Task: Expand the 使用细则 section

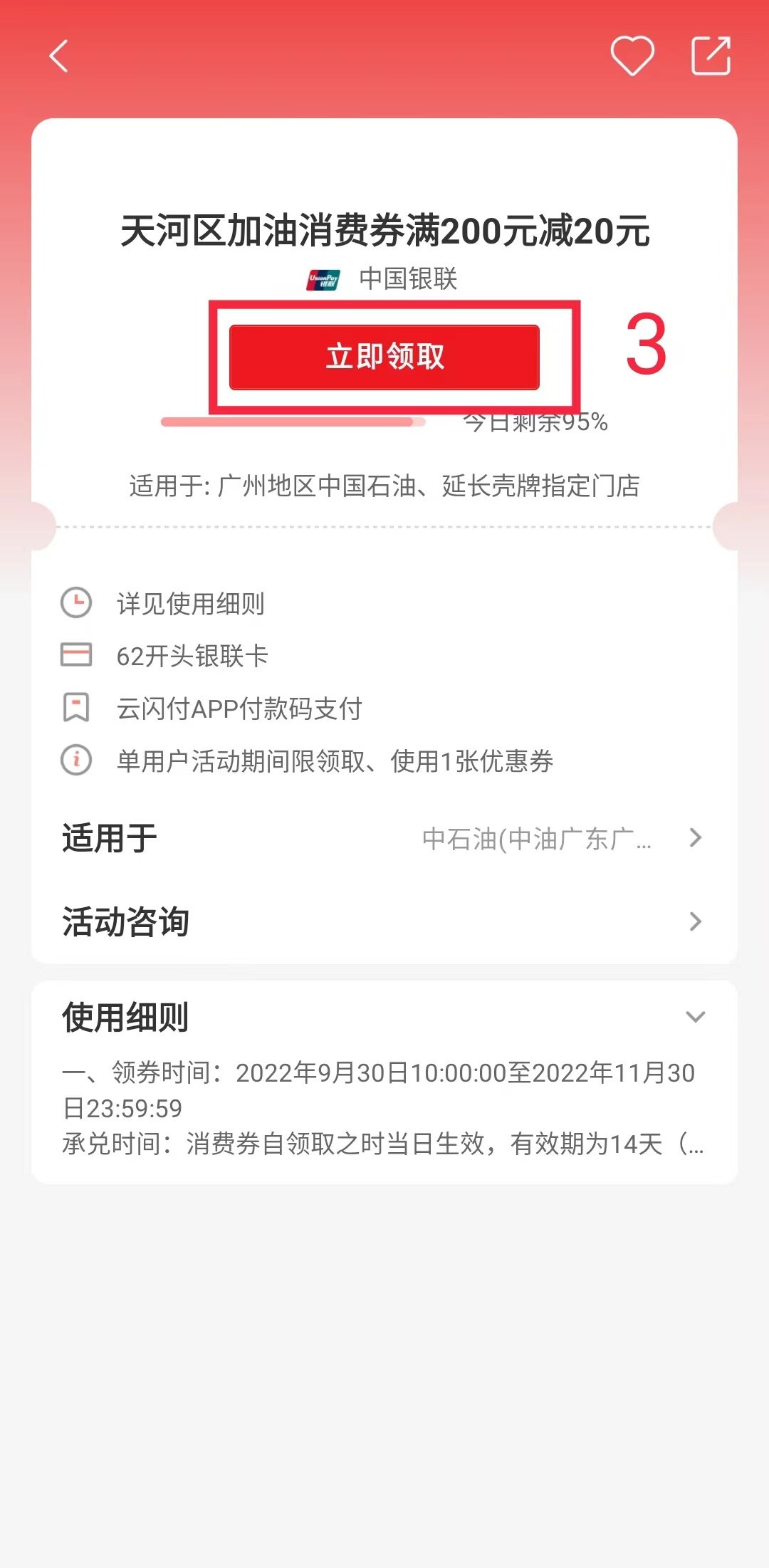Action: (x=695, y=1017)
